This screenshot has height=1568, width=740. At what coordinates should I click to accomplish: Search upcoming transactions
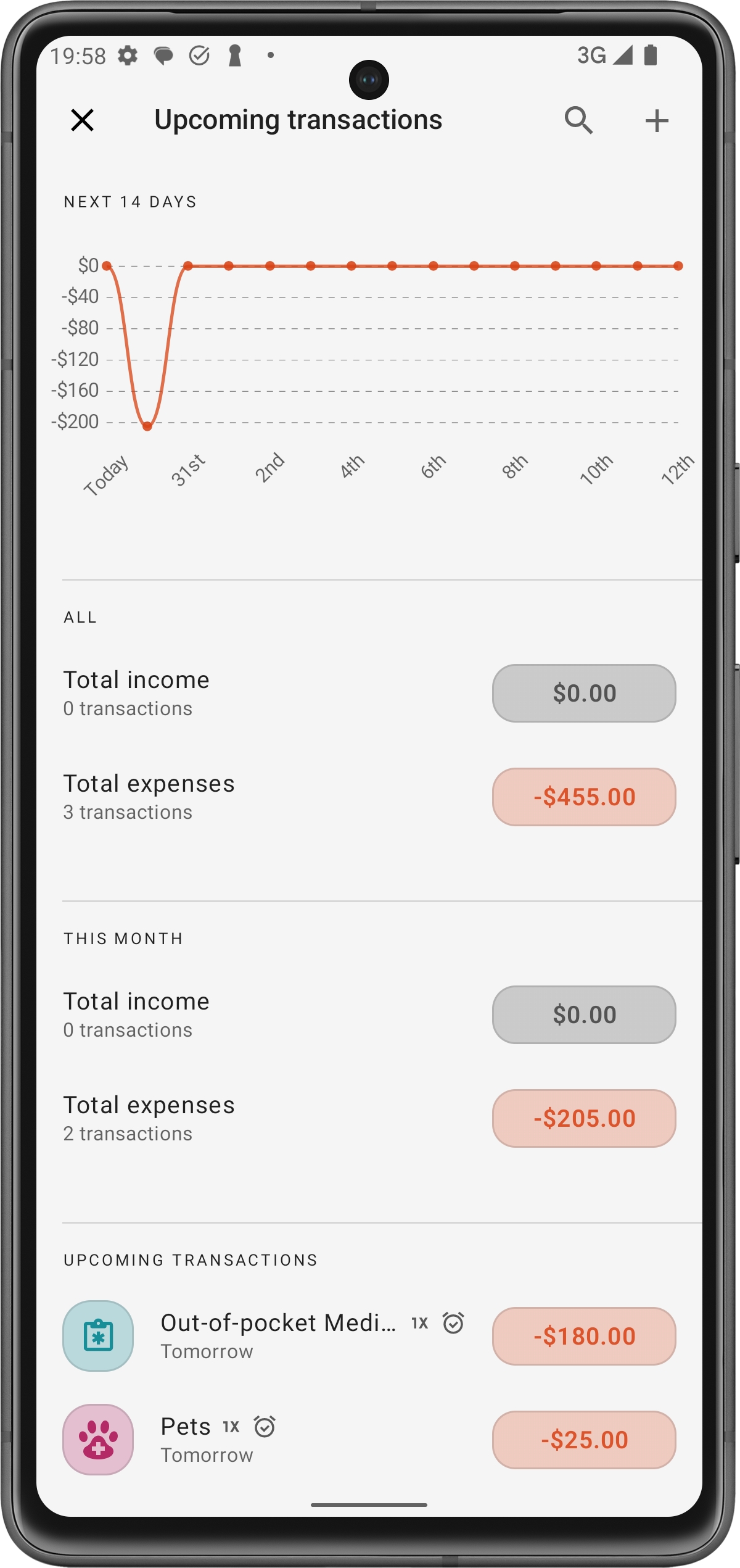click(x=578, y=120)
